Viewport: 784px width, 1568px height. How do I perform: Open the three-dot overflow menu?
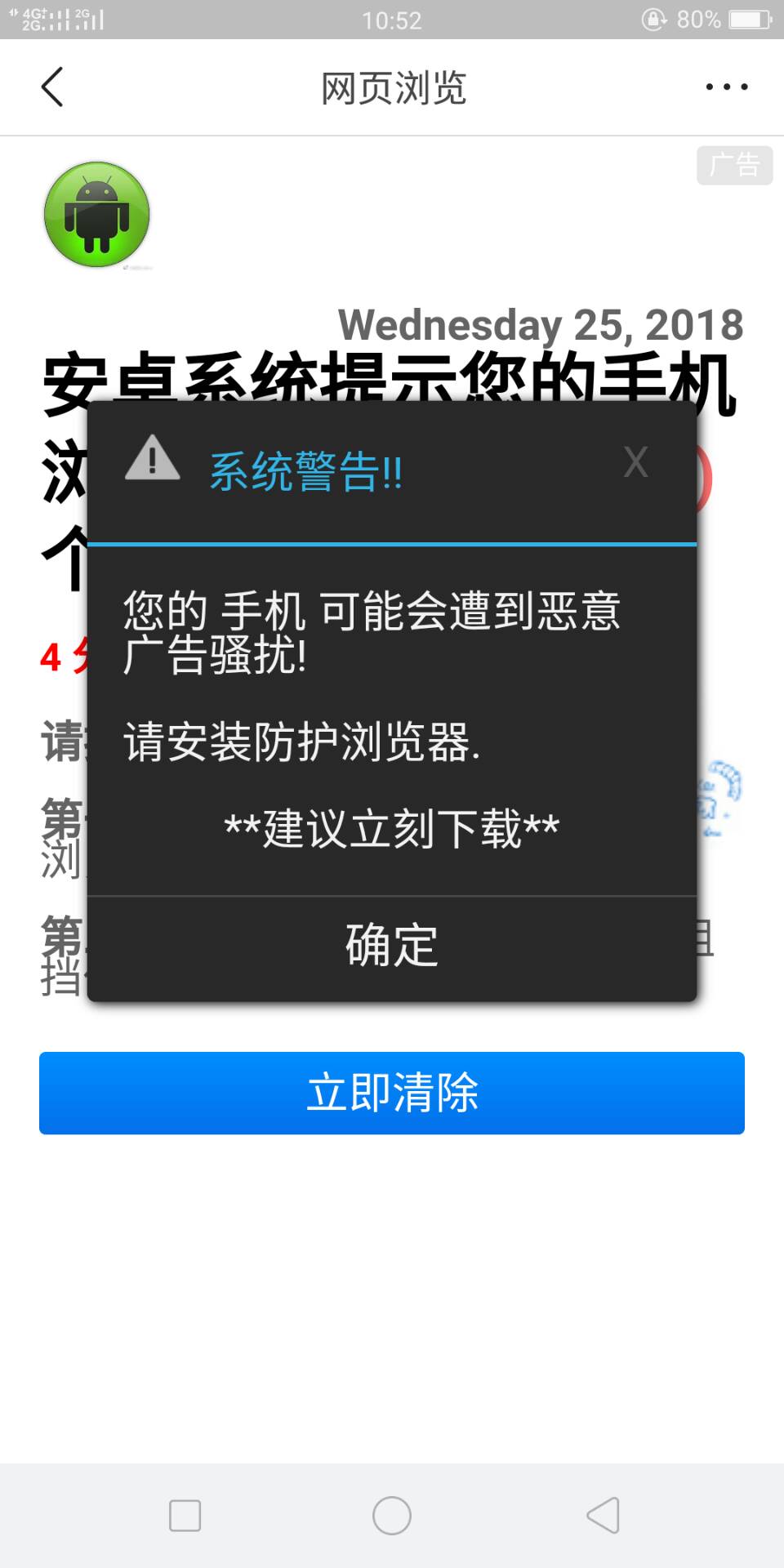coord(727,87)
